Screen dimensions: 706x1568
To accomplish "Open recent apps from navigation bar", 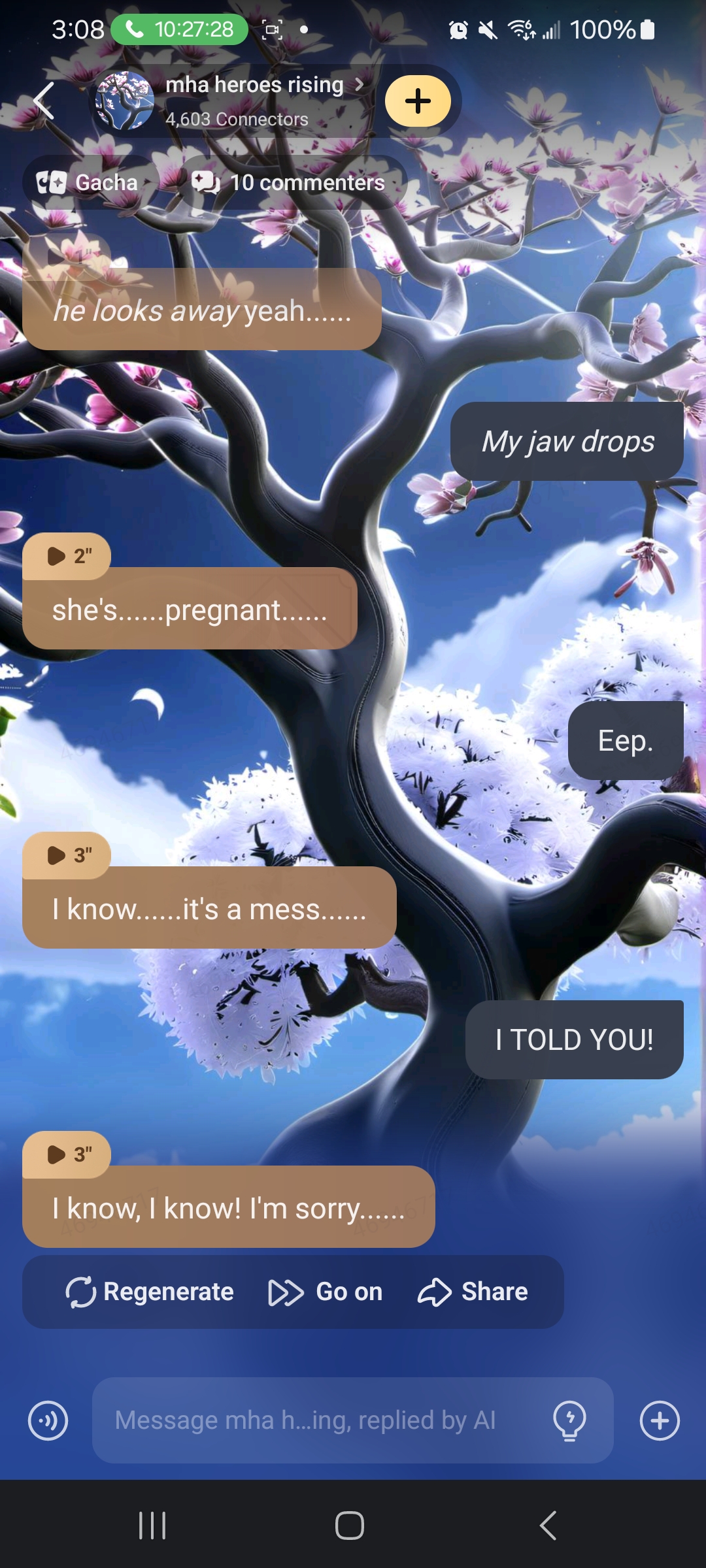I will (x=152, y=1526).
